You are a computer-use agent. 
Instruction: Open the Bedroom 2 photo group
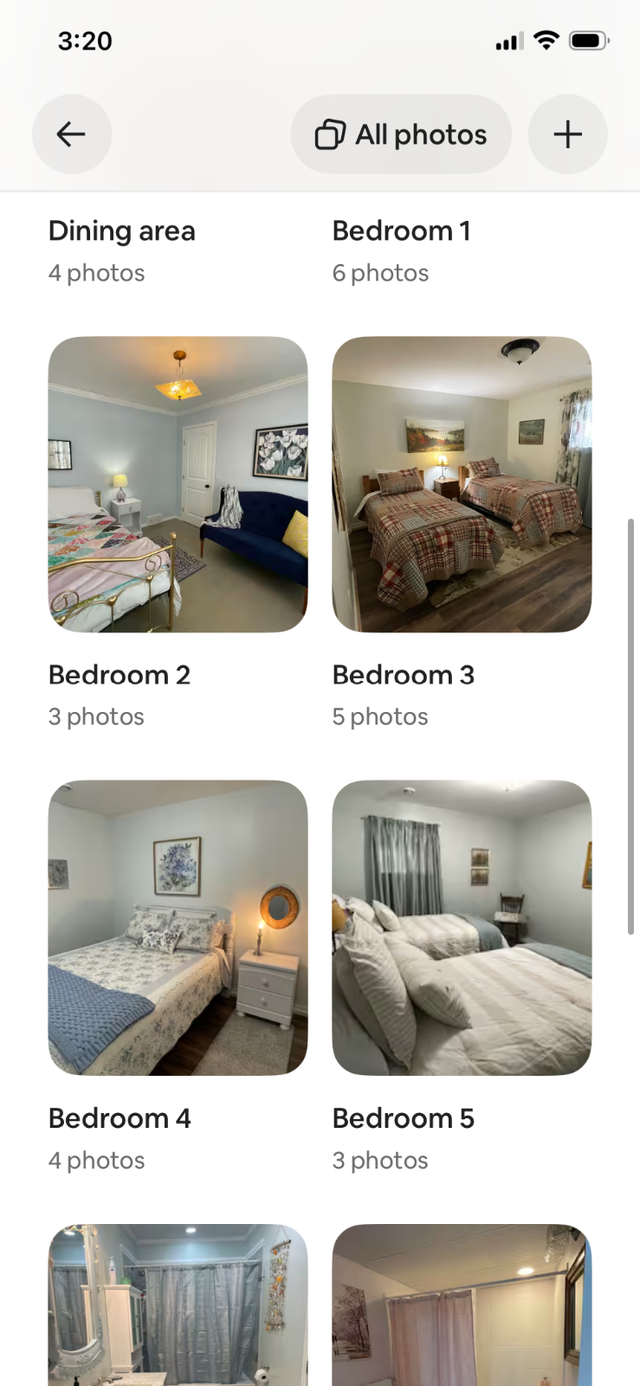tap(178, 484)
